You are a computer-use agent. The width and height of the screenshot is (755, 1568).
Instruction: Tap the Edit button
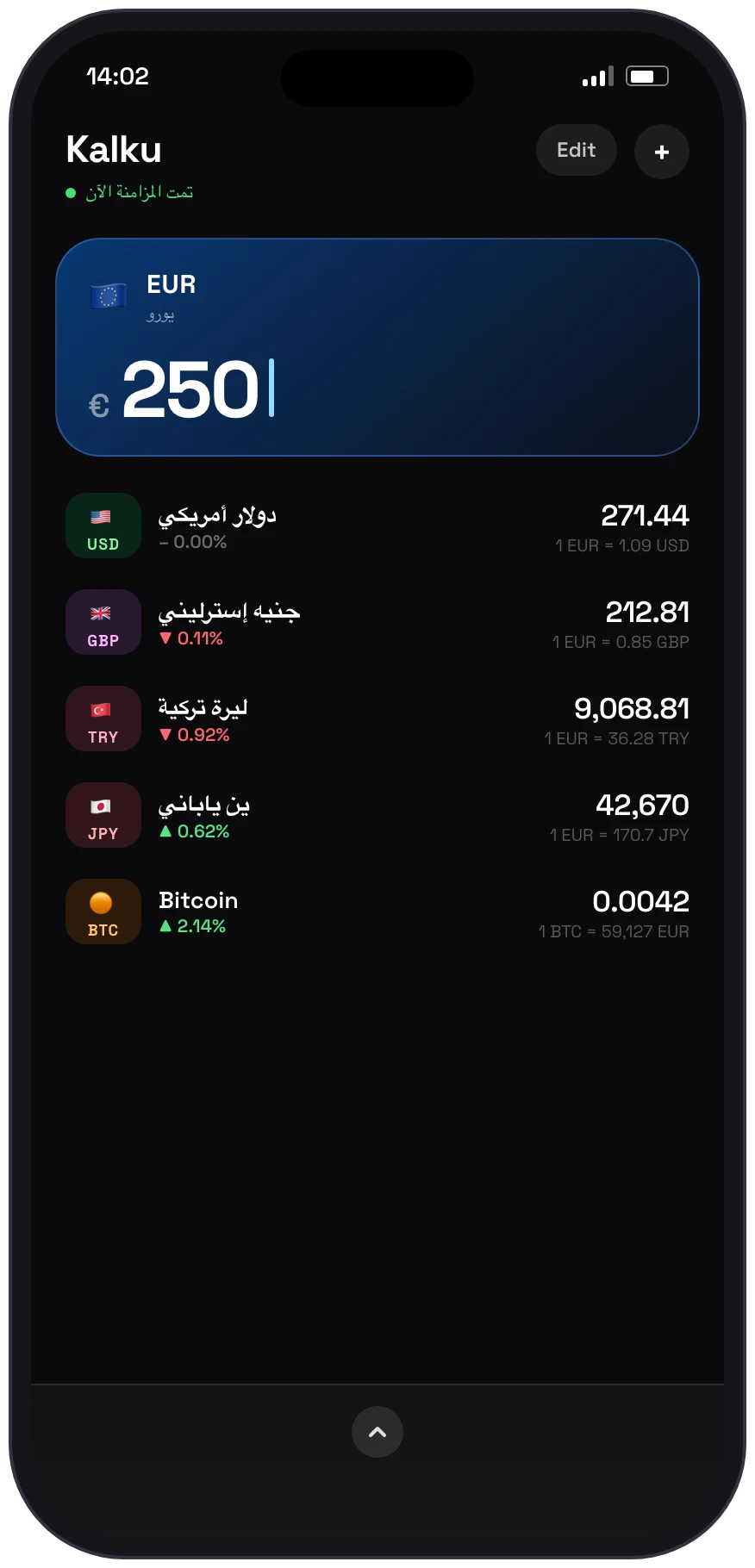click(576, 151)
